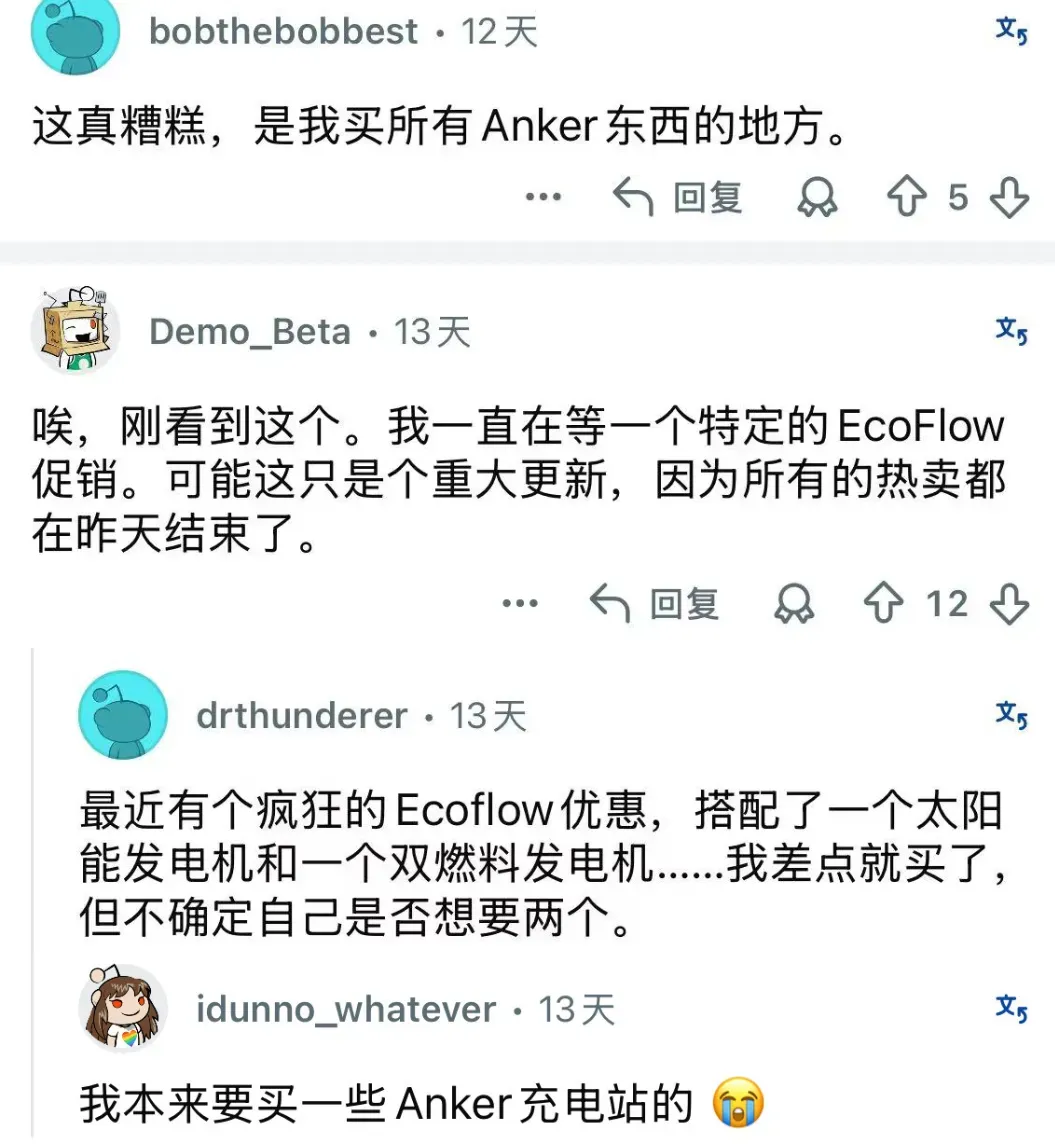Open the overflow menu on Demo_Beta's comment
This screenshot has height=1146, width=1055.
(x=520, y=604)
